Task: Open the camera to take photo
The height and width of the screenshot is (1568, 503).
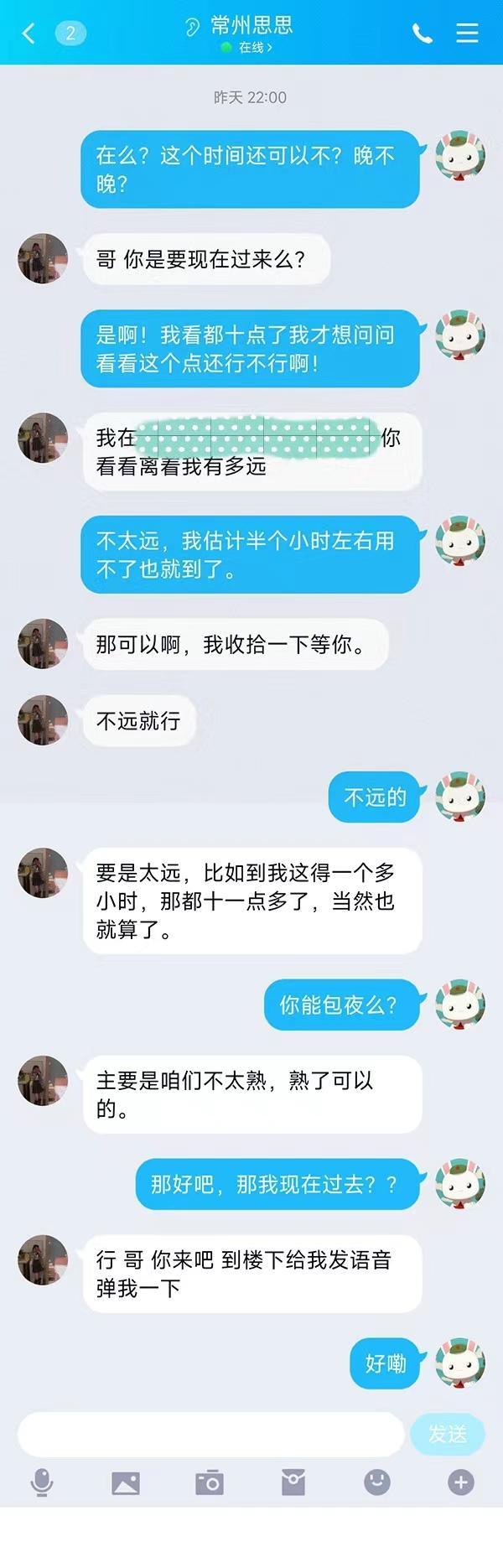Action: [209, 1482]
